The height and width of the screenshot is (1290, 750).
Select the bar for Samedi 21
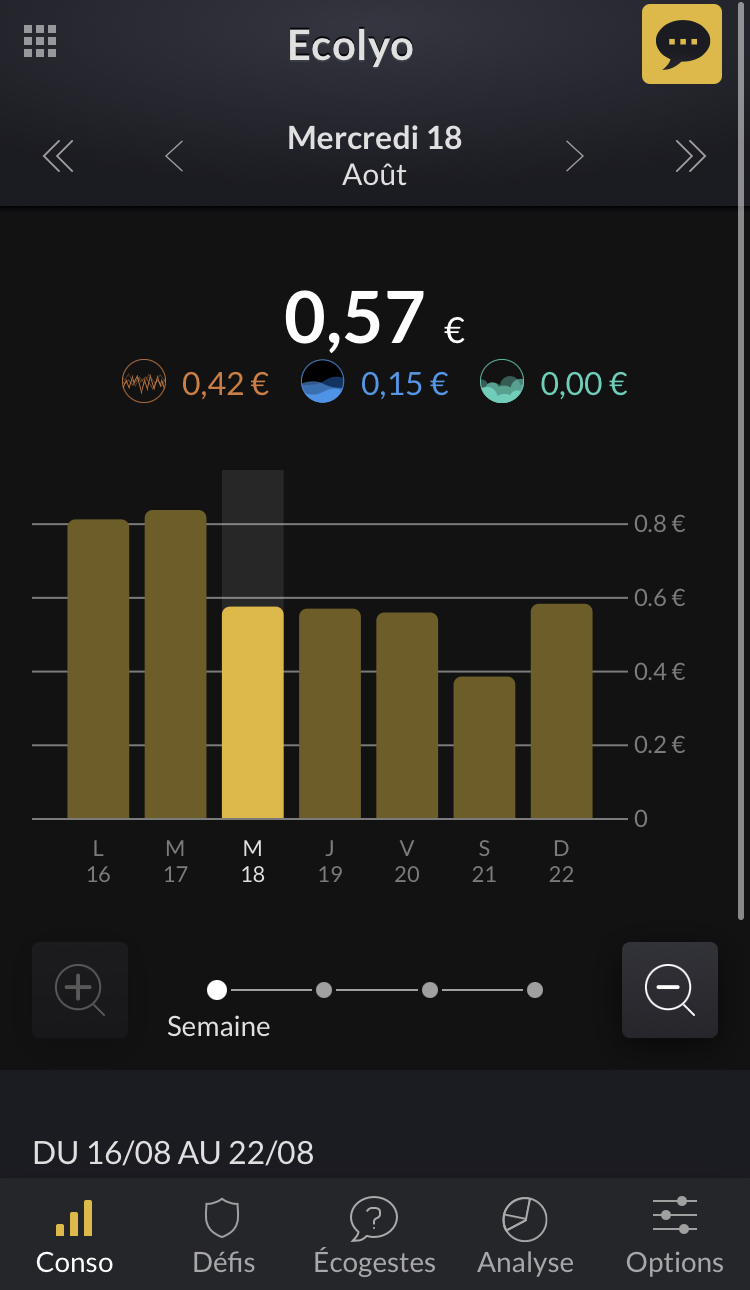pyautogui.click(x=484, y=747)
